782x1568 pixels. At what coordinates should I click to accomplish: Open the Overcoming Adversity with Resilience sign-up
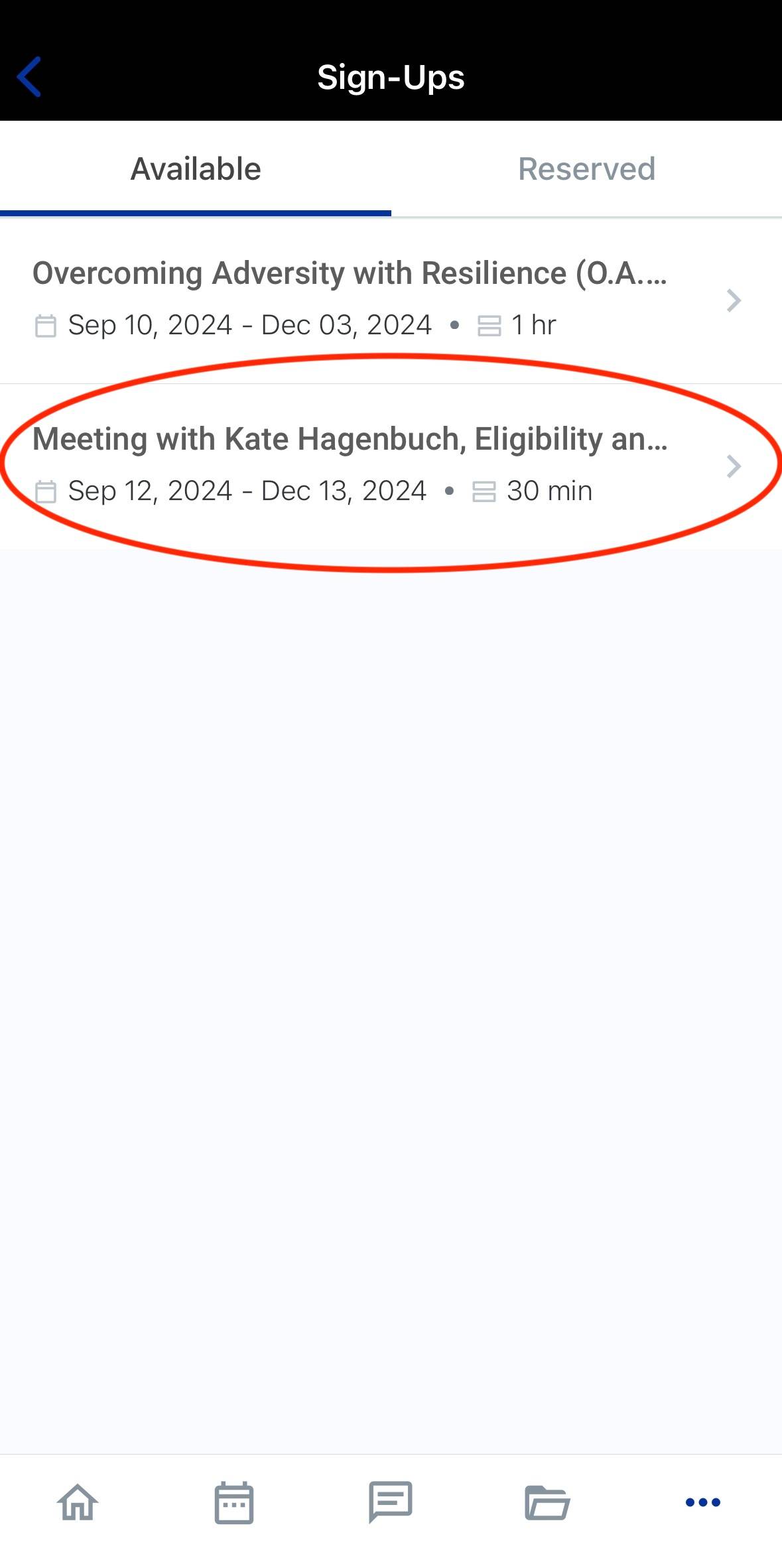tap(352, 273)
